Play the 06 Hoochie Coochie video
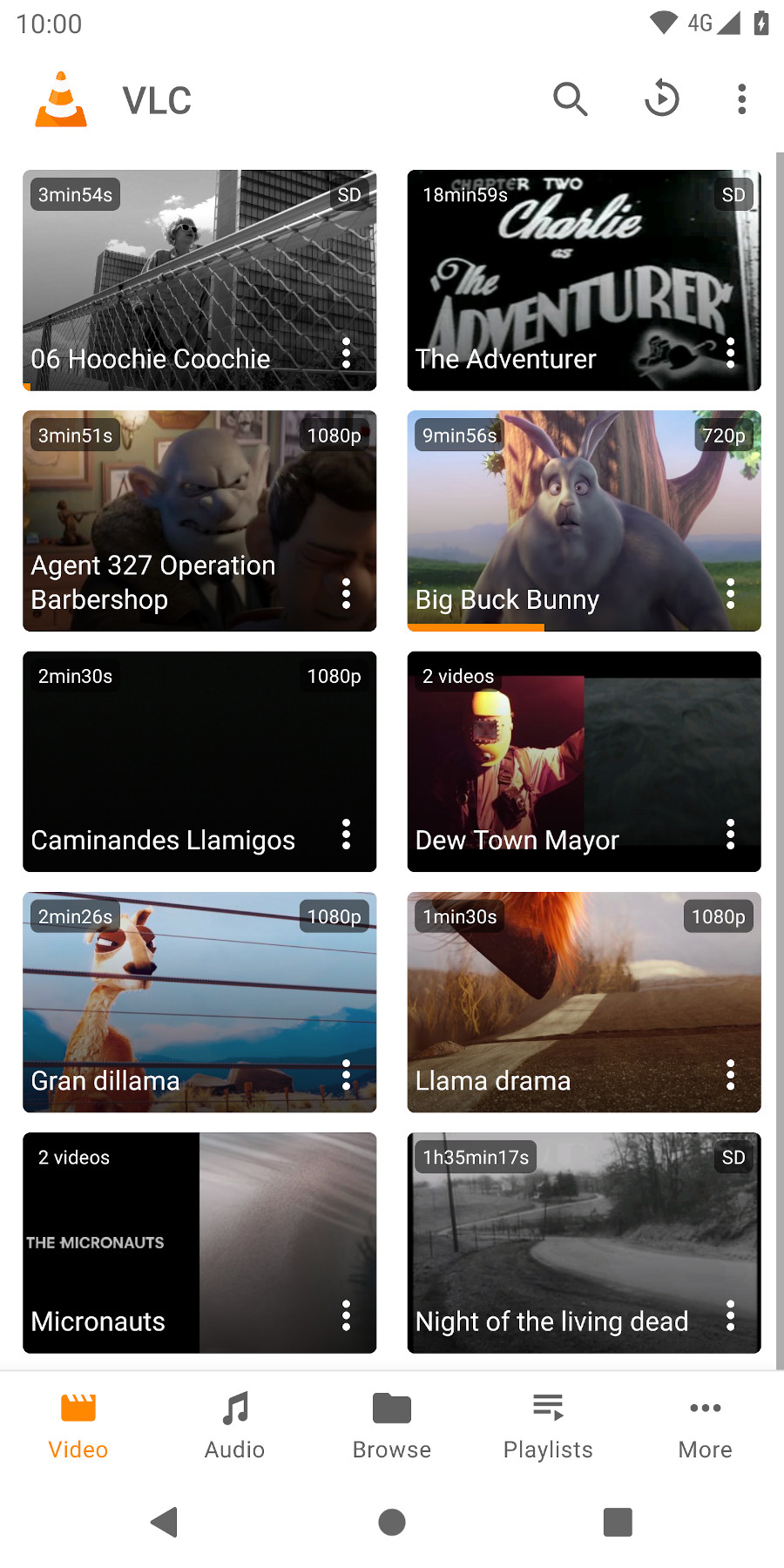Screen dimensions: 784x1568 coord(174,279)
